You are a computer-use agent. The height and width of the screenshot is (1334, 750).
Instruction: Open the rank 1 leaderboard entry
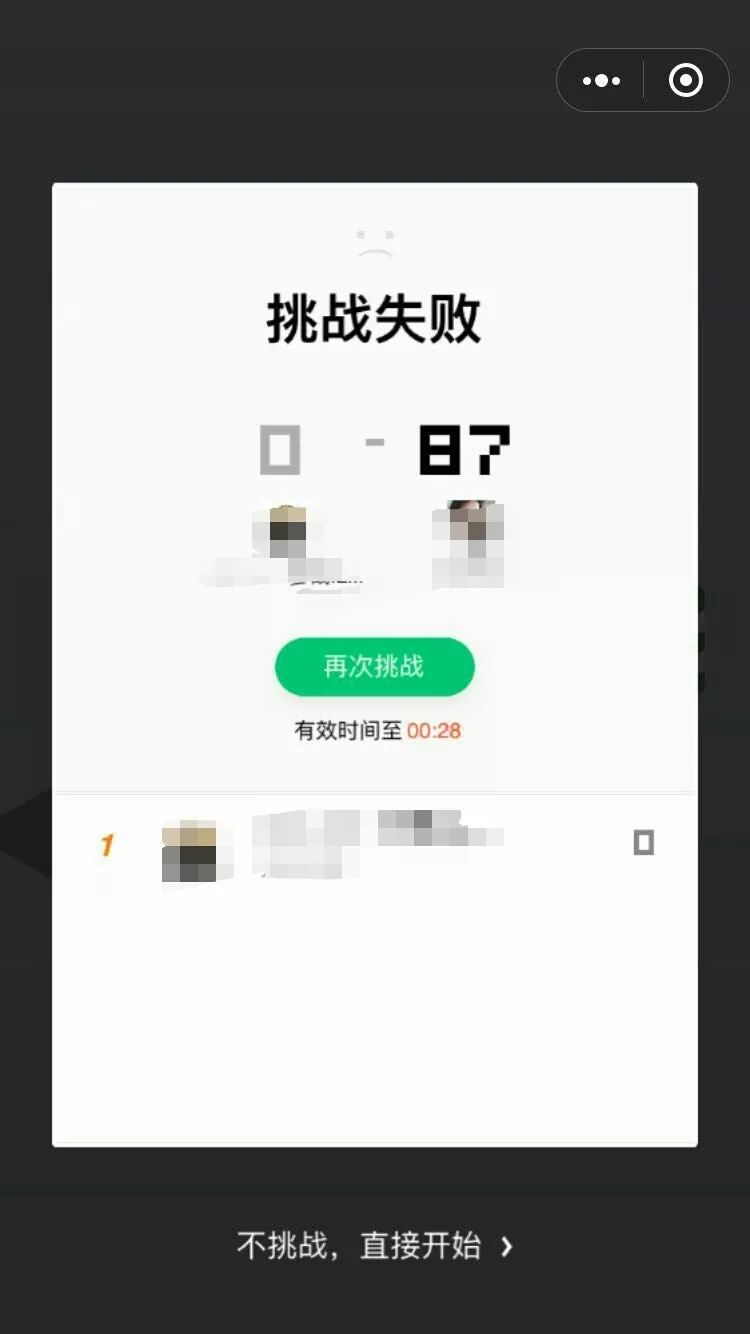(375, 845)
